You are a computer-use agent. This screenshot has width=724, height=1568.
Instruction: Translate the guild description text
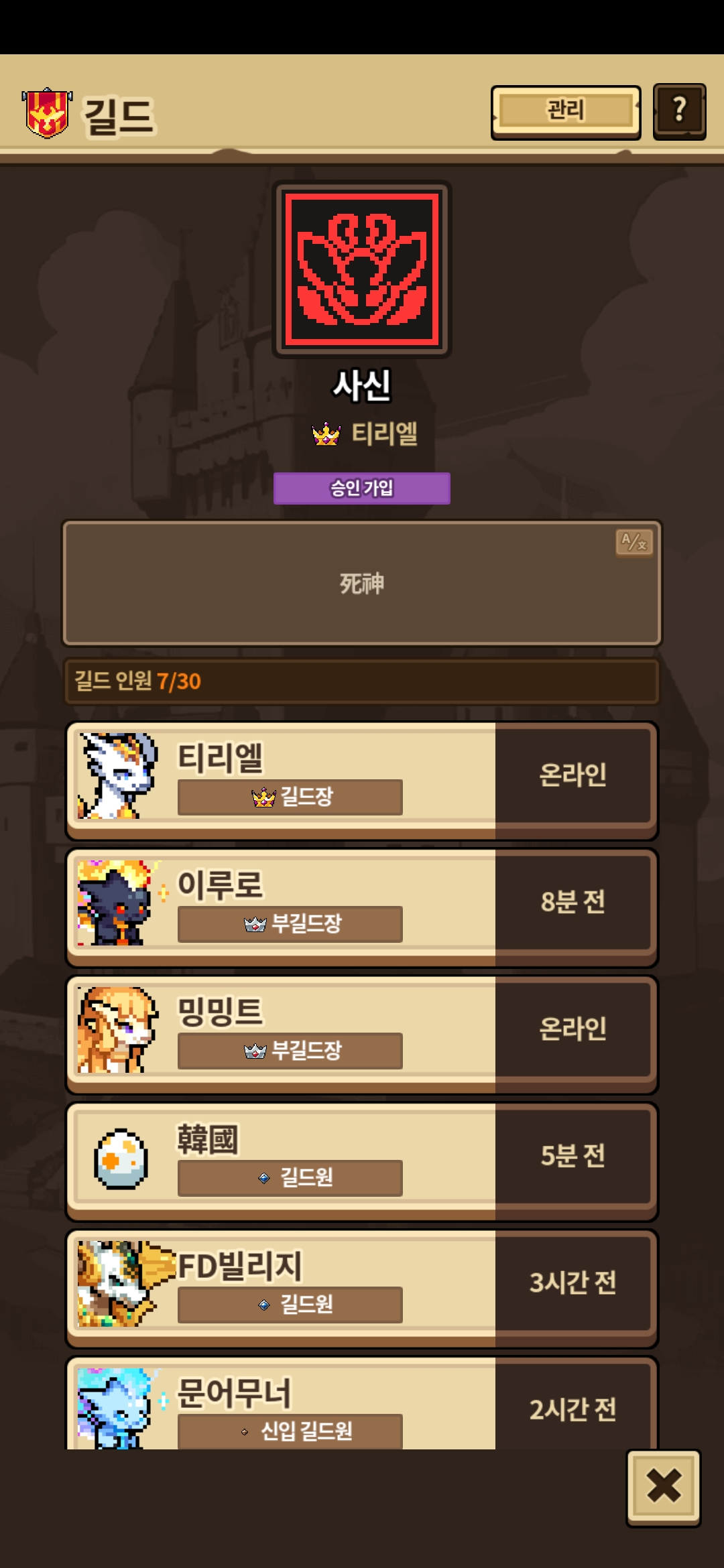click(x=633, y=541)
